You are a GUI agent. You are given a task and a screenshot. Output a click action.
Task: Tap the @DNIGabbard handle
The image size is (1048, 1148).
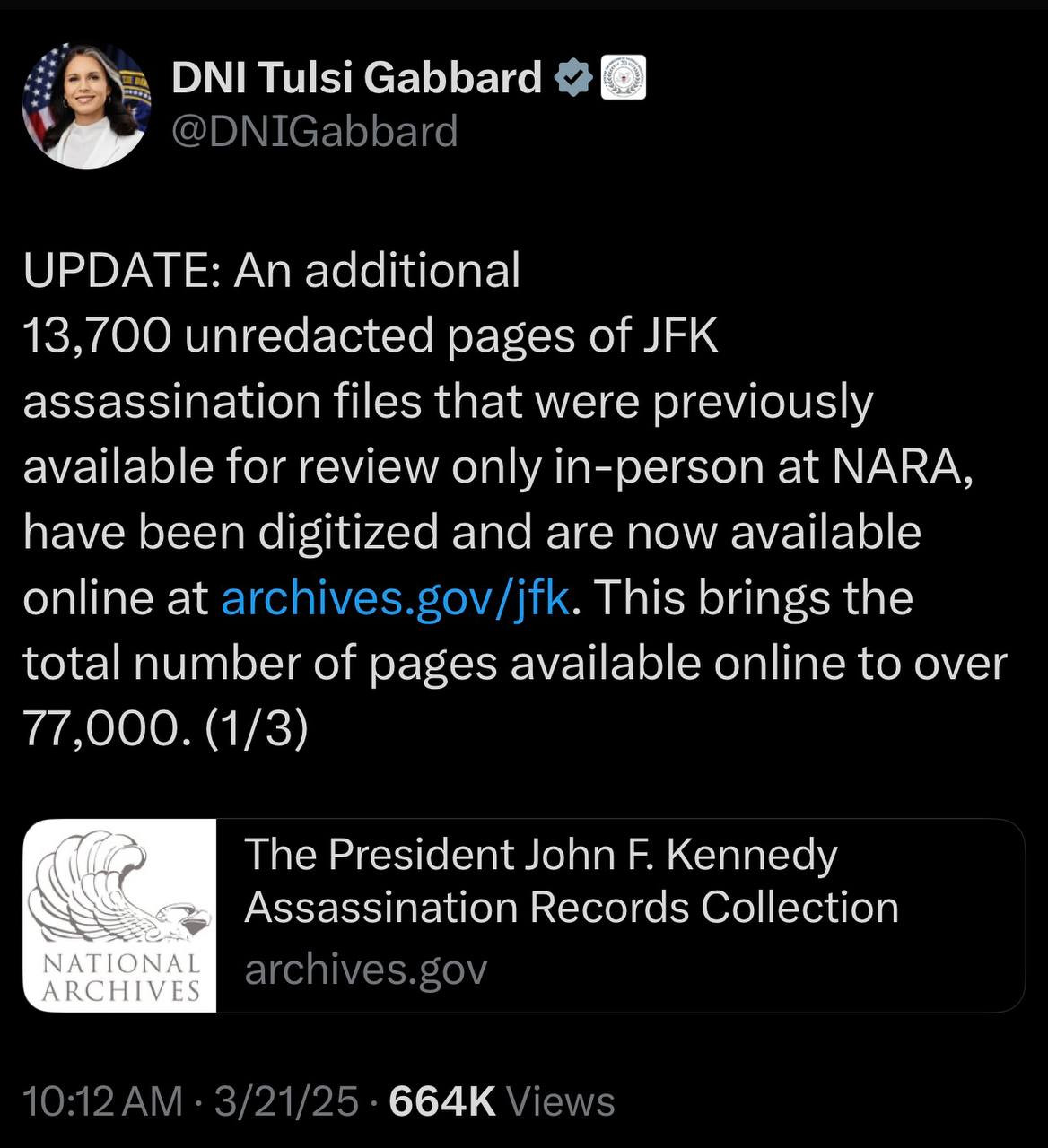tap(314, 132)
